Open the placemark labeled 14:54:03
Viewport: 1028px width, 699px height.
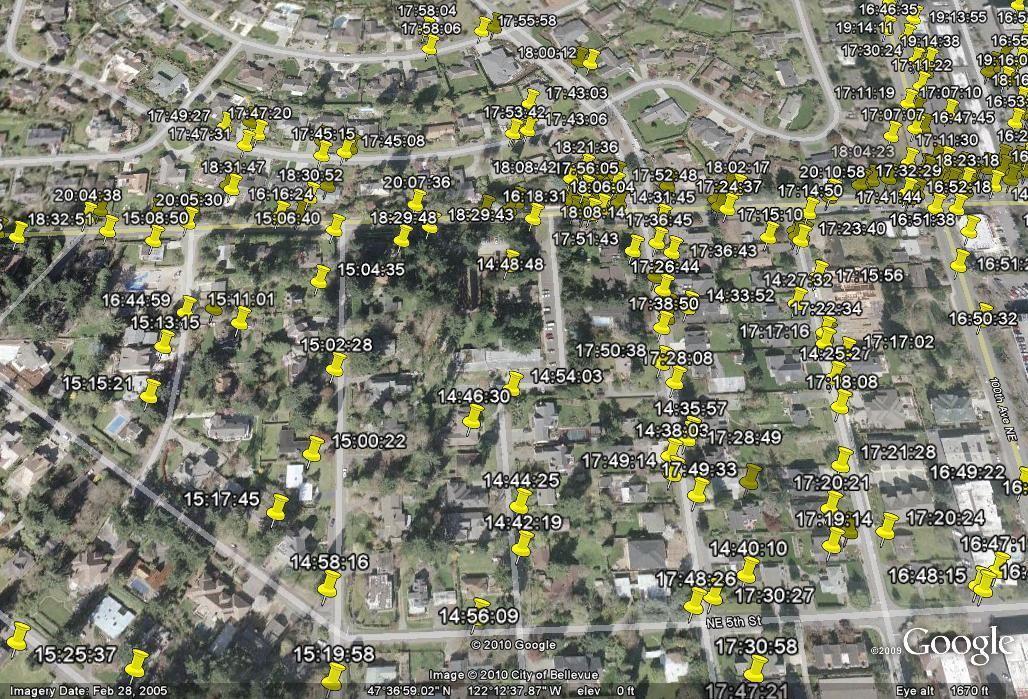[x=514, y=381]
